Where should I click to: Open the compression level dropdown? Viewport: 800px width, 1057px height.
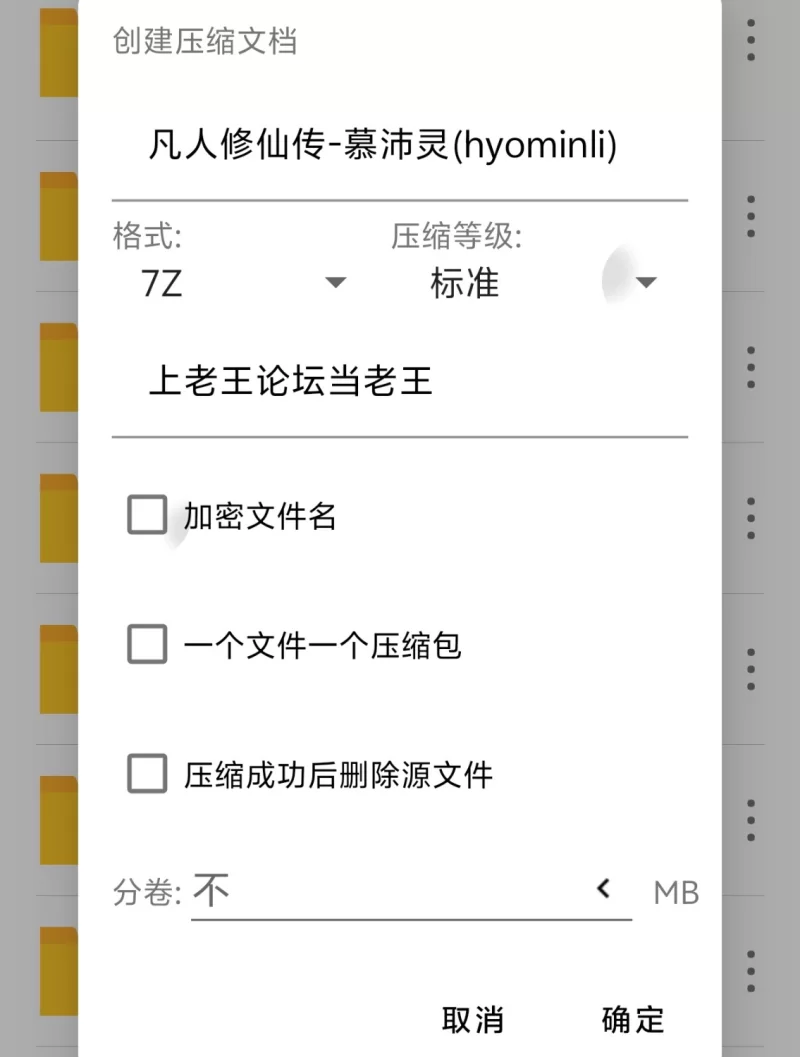[540, 283]
